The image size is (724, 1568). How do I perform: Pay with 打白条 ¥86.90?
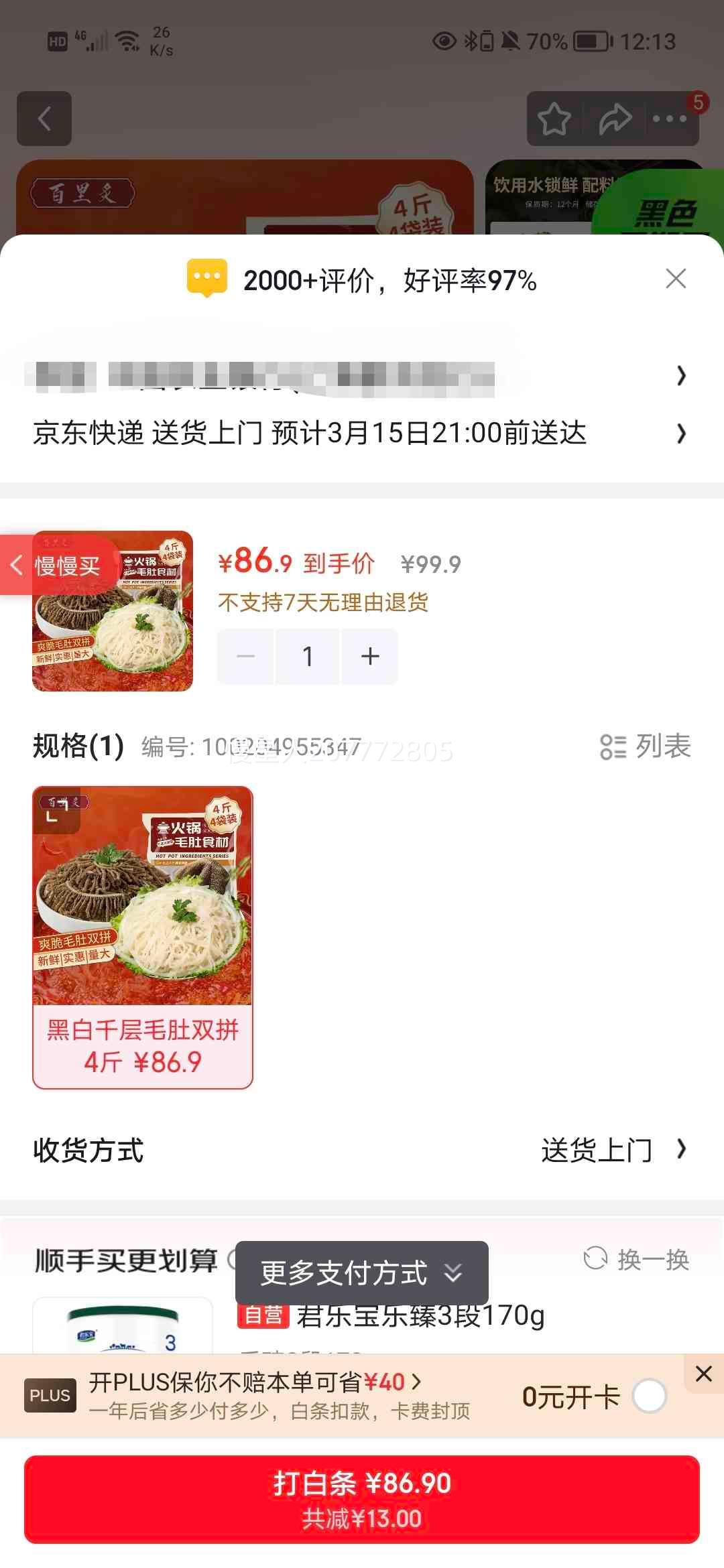(x=362, y=1500)
